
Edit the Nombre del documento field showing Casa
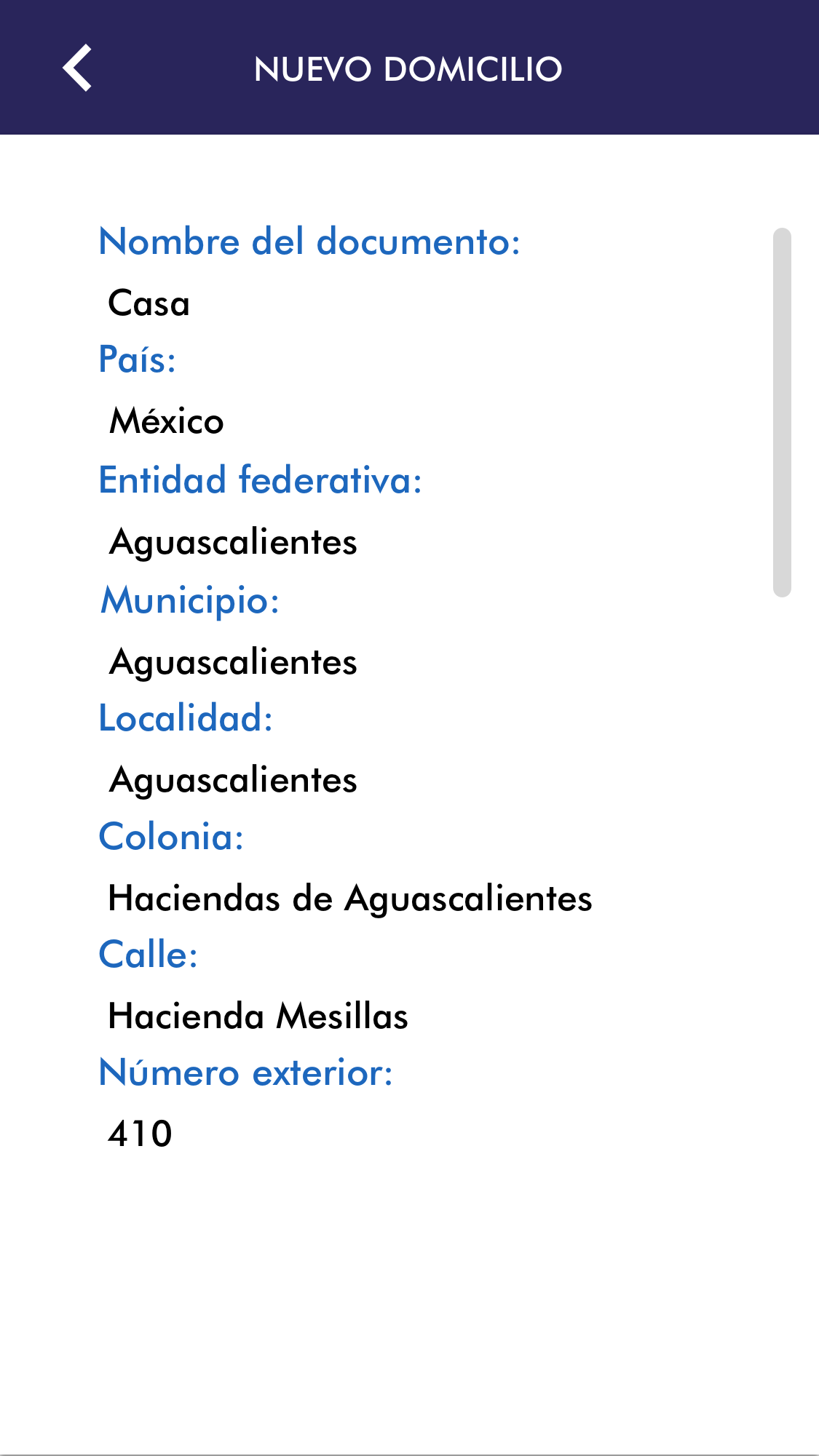coord(149,303)
